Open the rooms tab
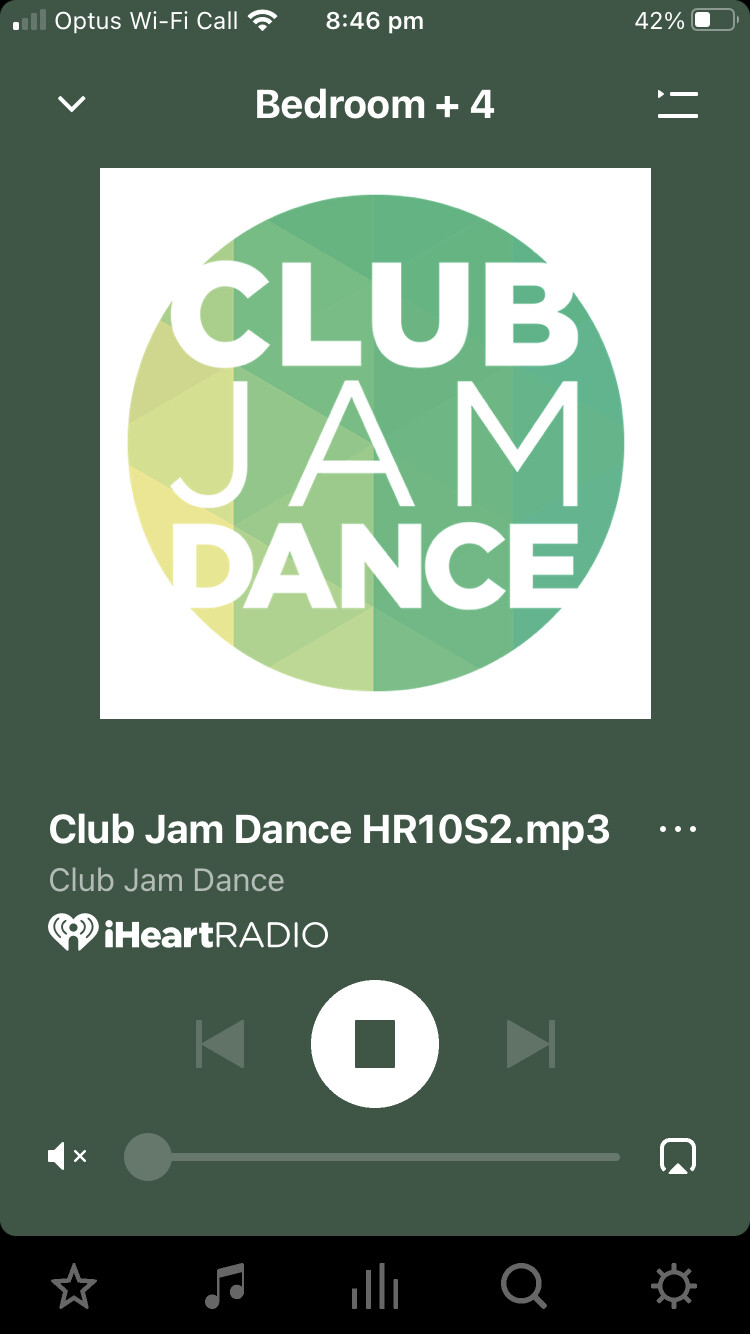750x1334 pixels. (x=375, y=1285)
